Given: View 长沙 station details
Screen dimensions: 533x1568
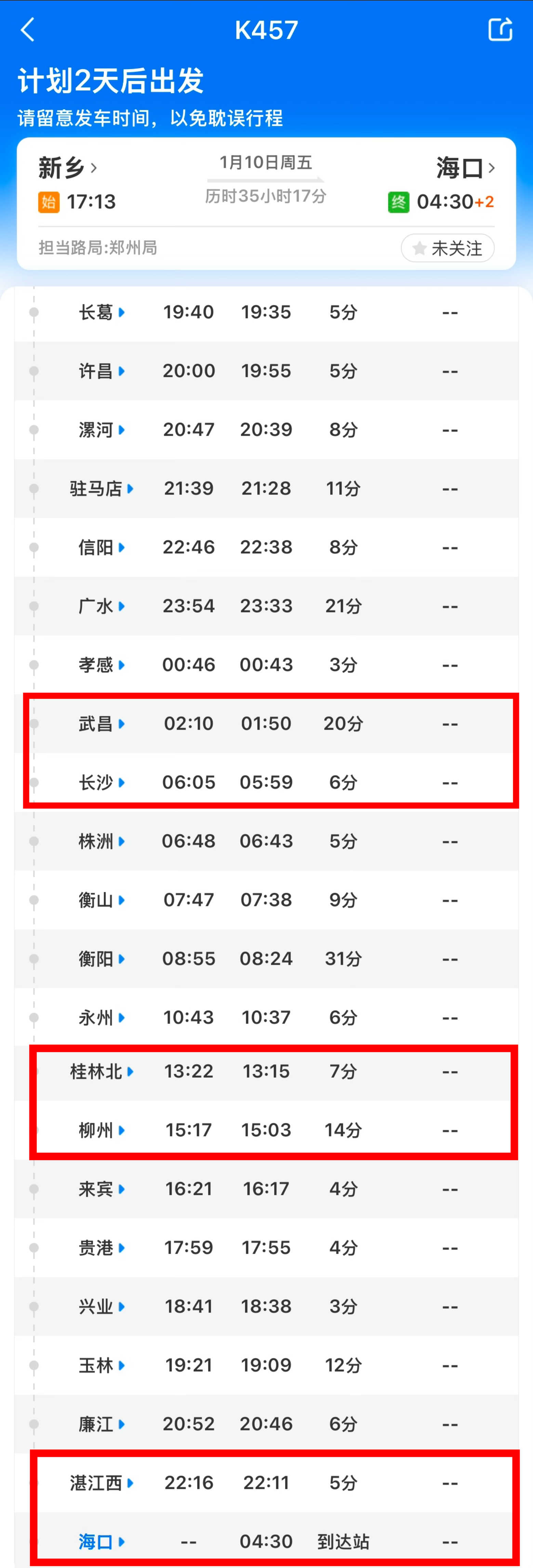Looking at the screenshot, I should (101, 782).
